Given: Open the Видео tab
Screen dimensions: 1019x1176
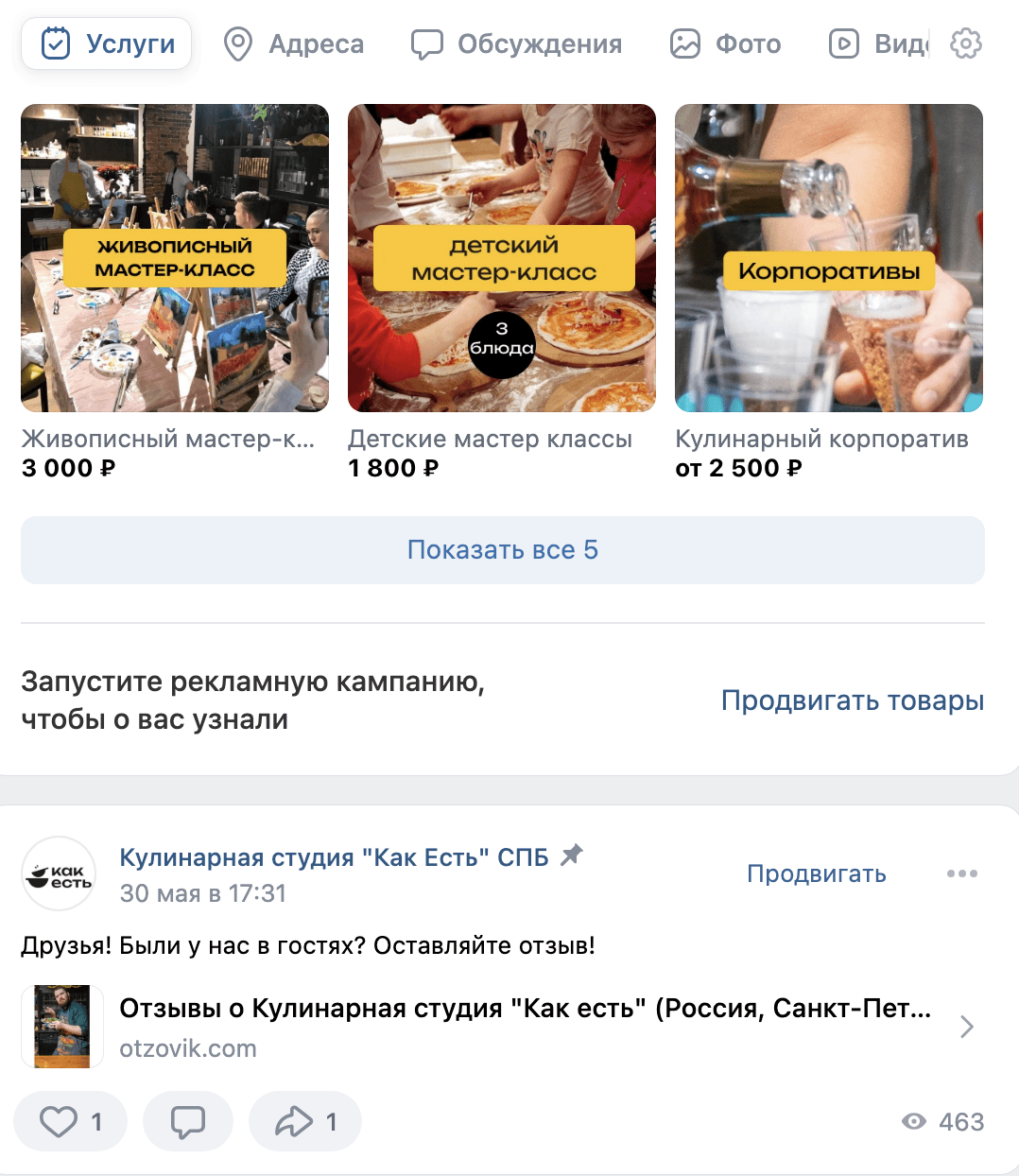Looking at the screenshot, I should coord(879,43).
